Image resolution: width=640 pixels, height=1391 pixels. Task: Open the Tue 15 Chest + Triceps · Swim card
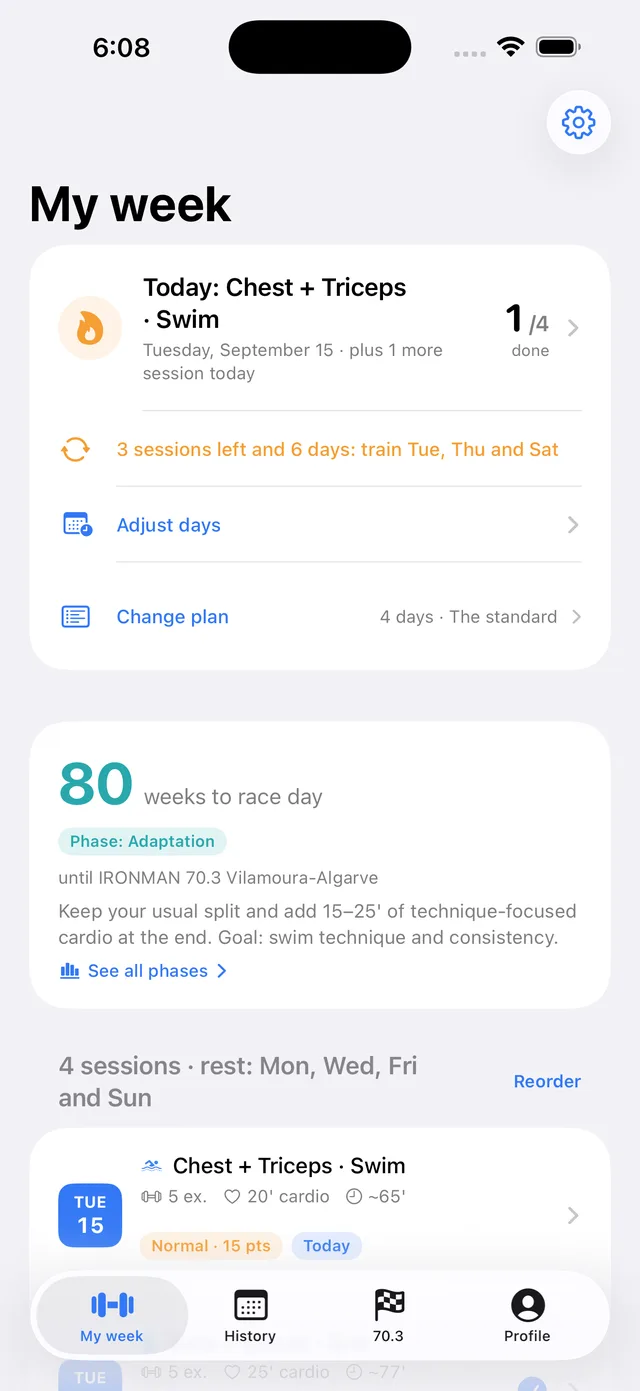[x=320, y=1205]
